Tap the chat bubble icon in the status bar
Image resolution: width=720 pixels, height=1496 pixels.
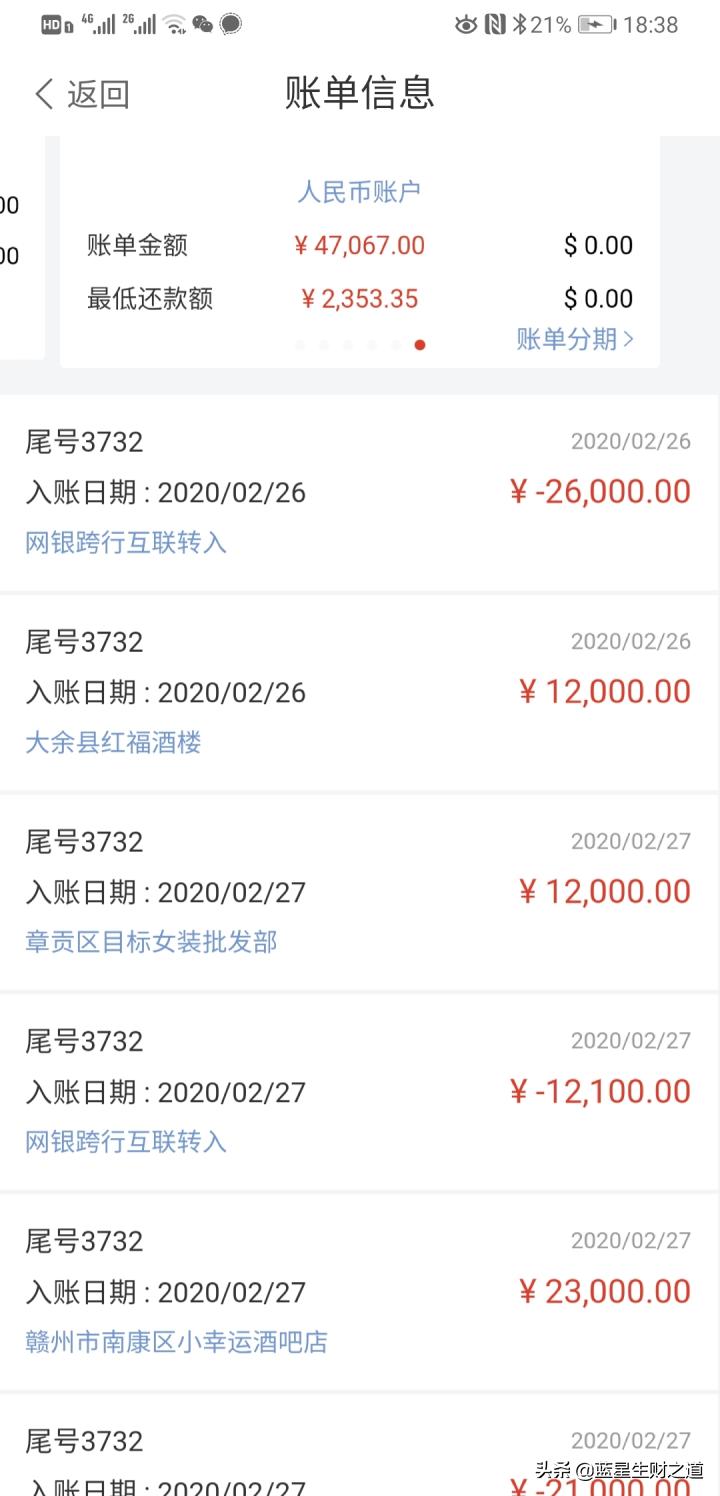pyautogui.click(x=231, y=24)
